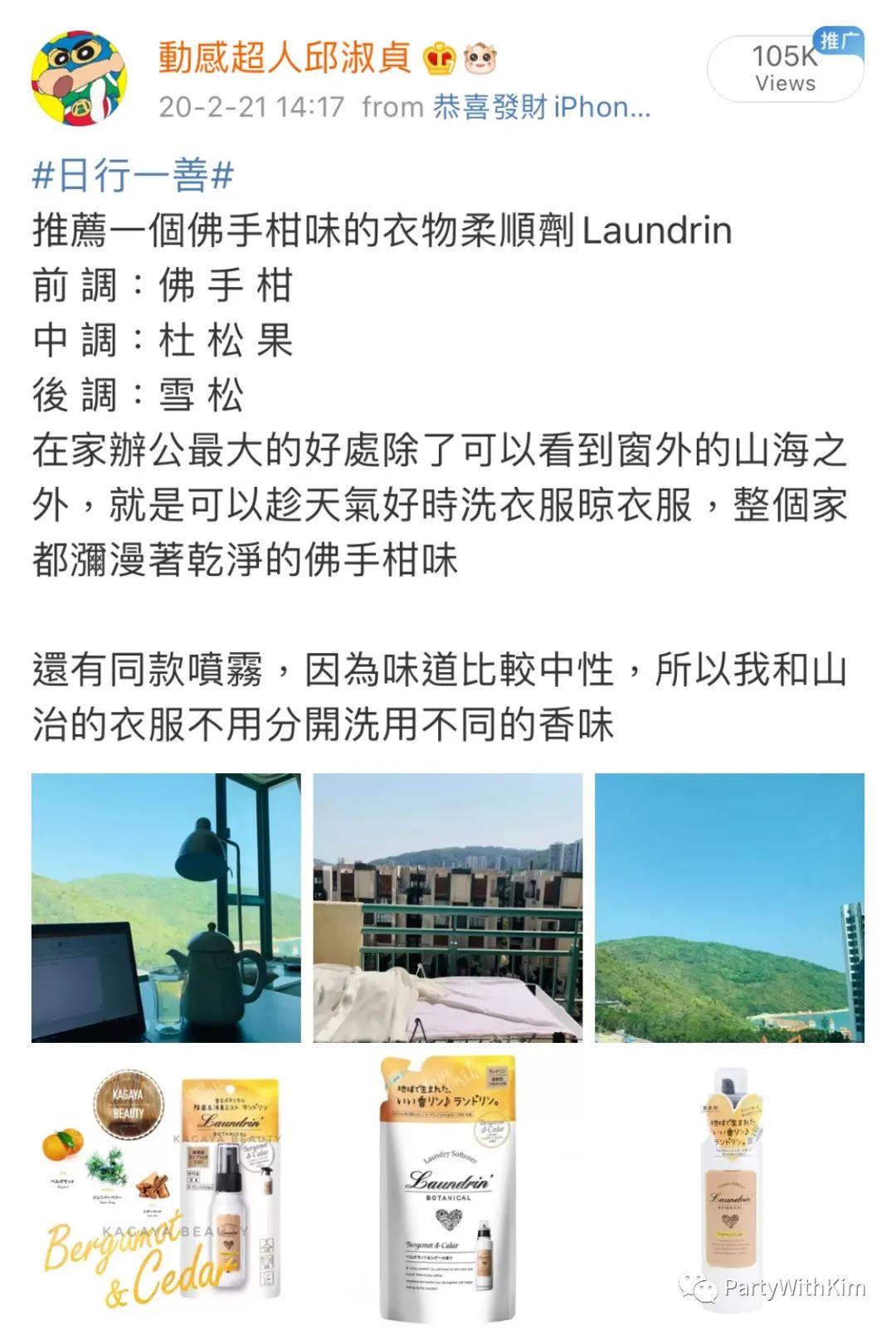This screenshot has height=1330, width=896.
Task: Tap the 105K Views promote button
Action: [x=784, y=68]
